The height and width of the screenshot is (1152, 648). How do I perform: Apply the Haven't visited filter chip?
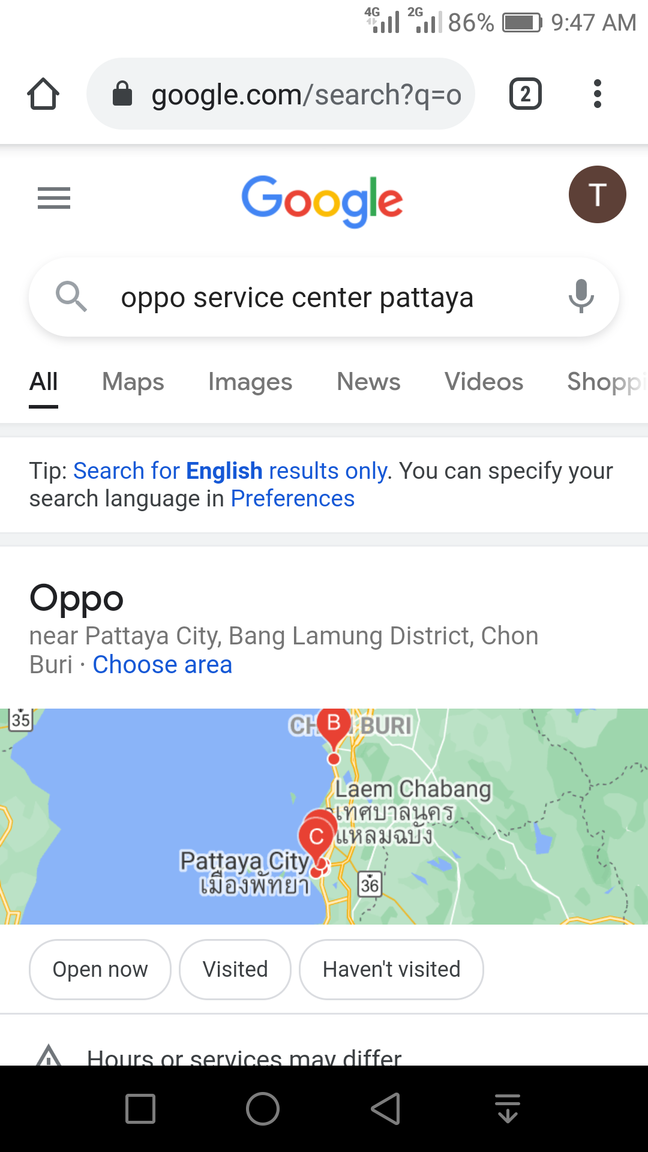tap(392, 969)
